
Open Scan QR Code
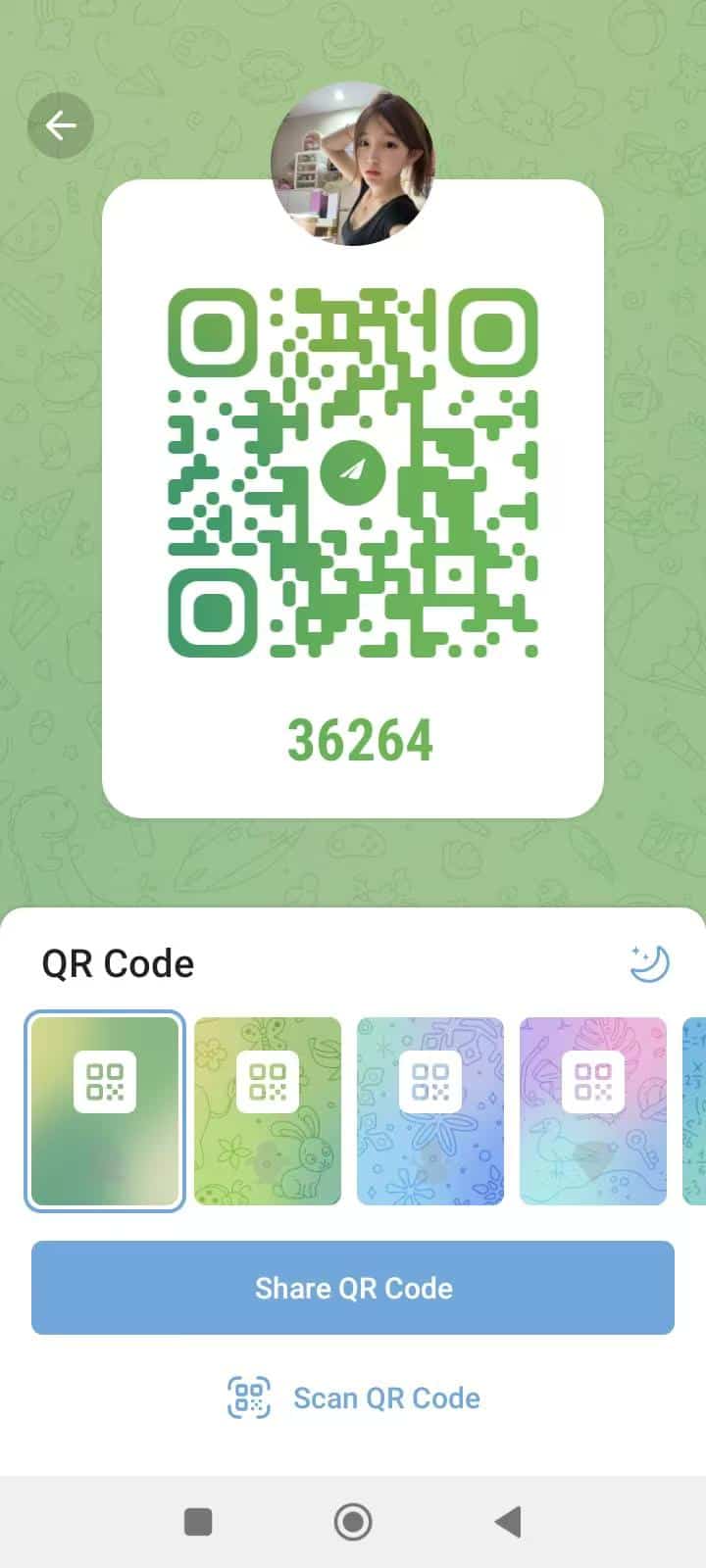(x=353, y=1397)
